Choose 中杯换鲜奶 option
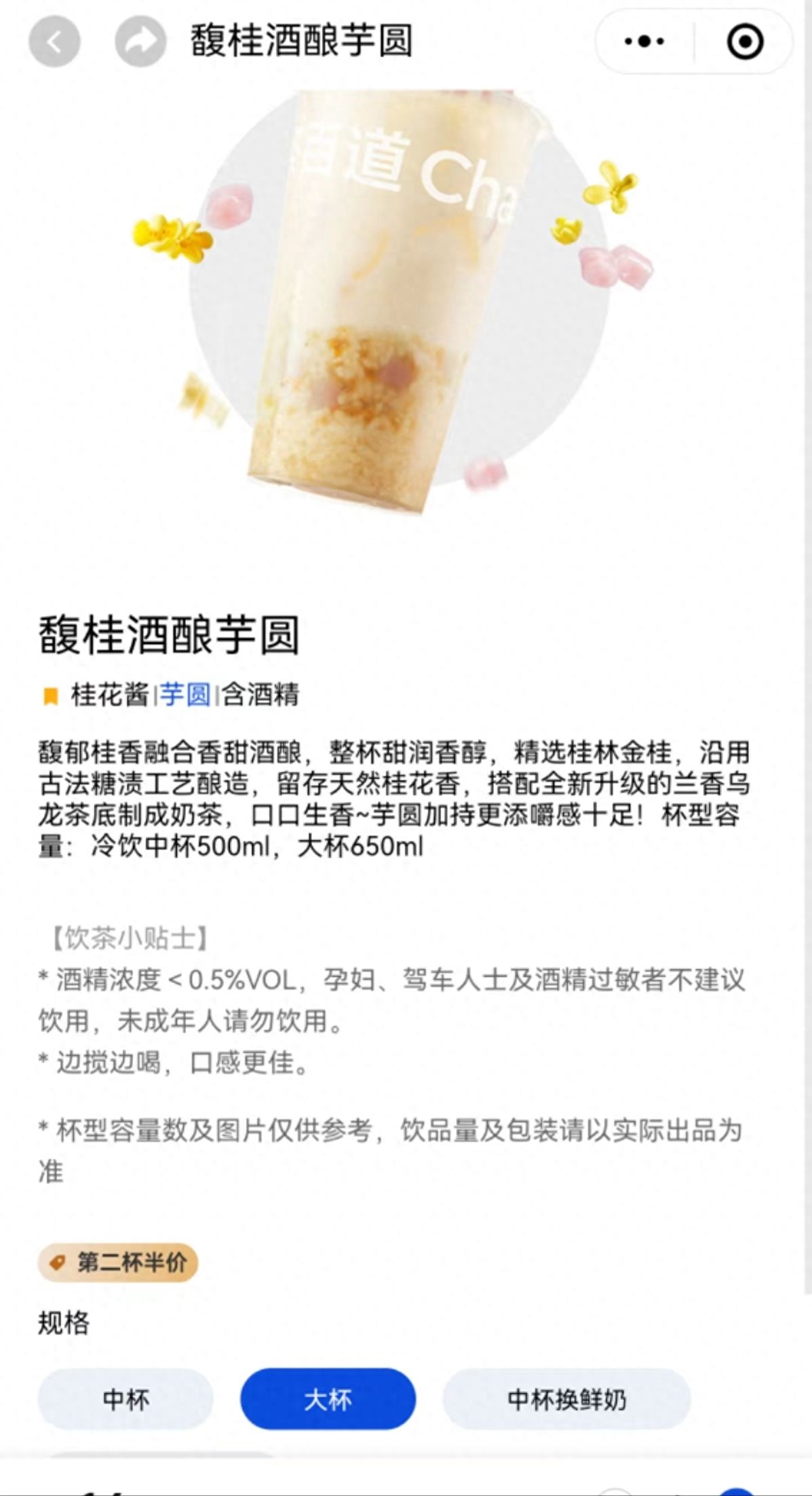This screenshot has width=812, height=1496. tap(566, 1399)
